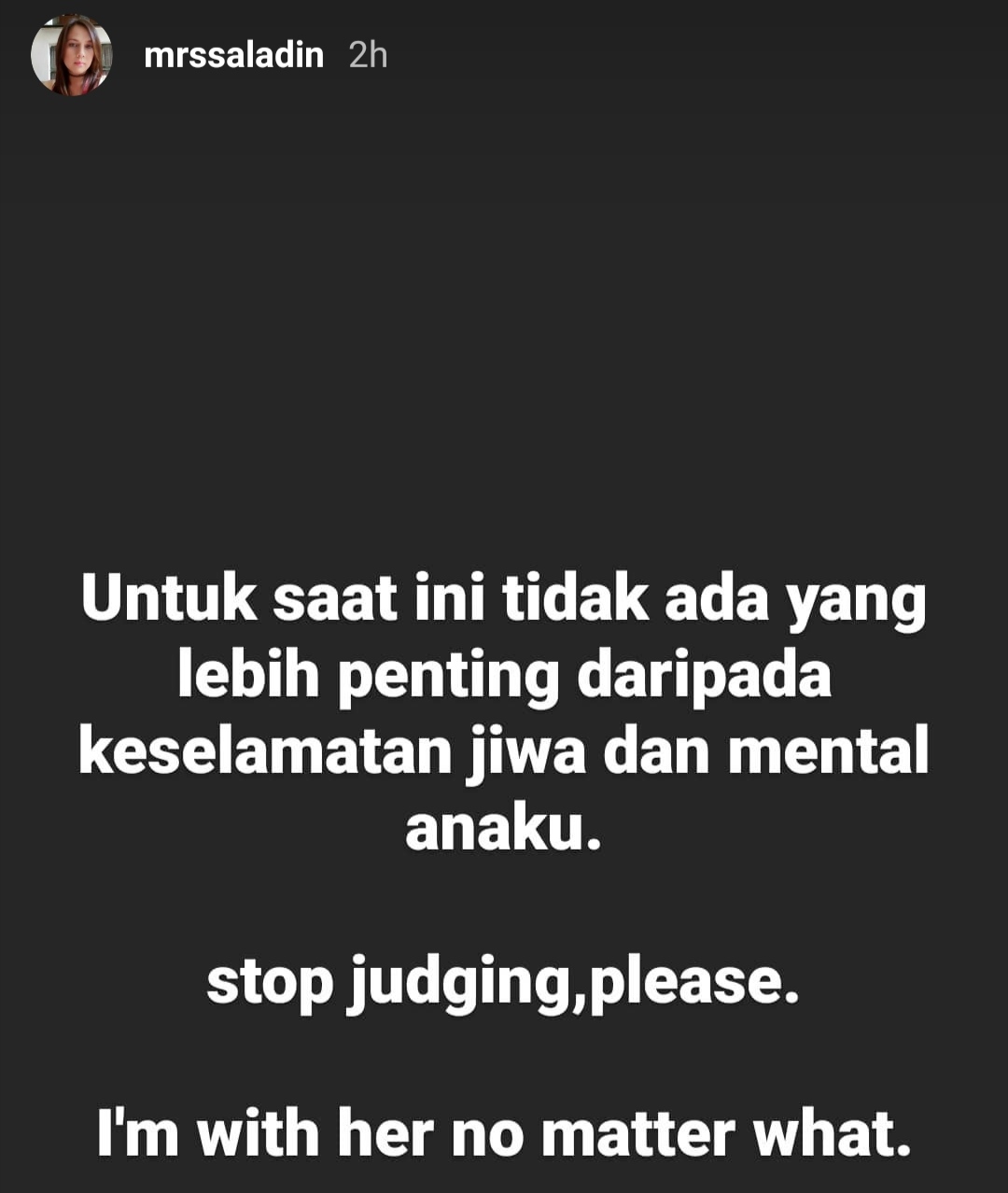Open mrssaladin's profile picture
The height and width of the screenshot is (1193, 1008).
click(x=71, y=56)
